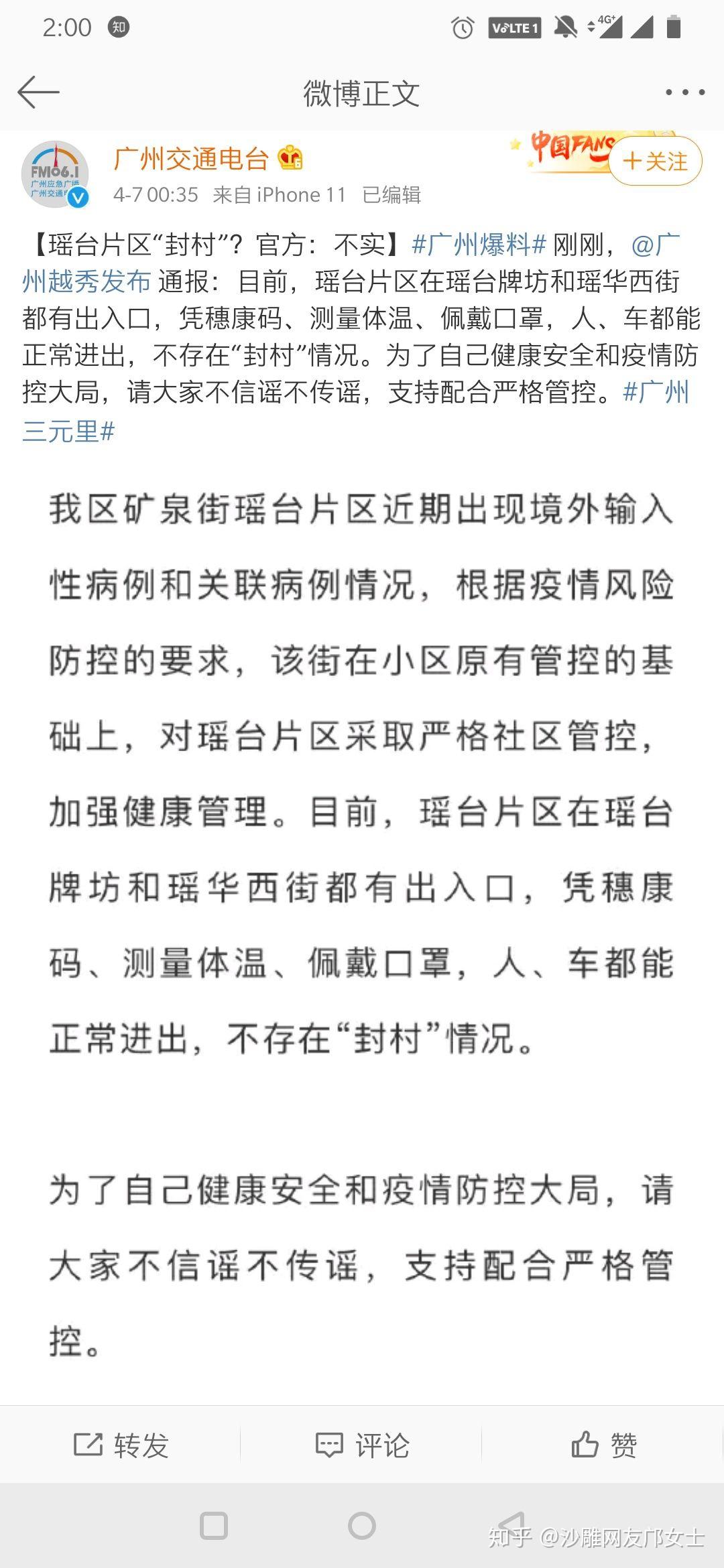Open 广州交通电台's profile avatar

point(55,174)
